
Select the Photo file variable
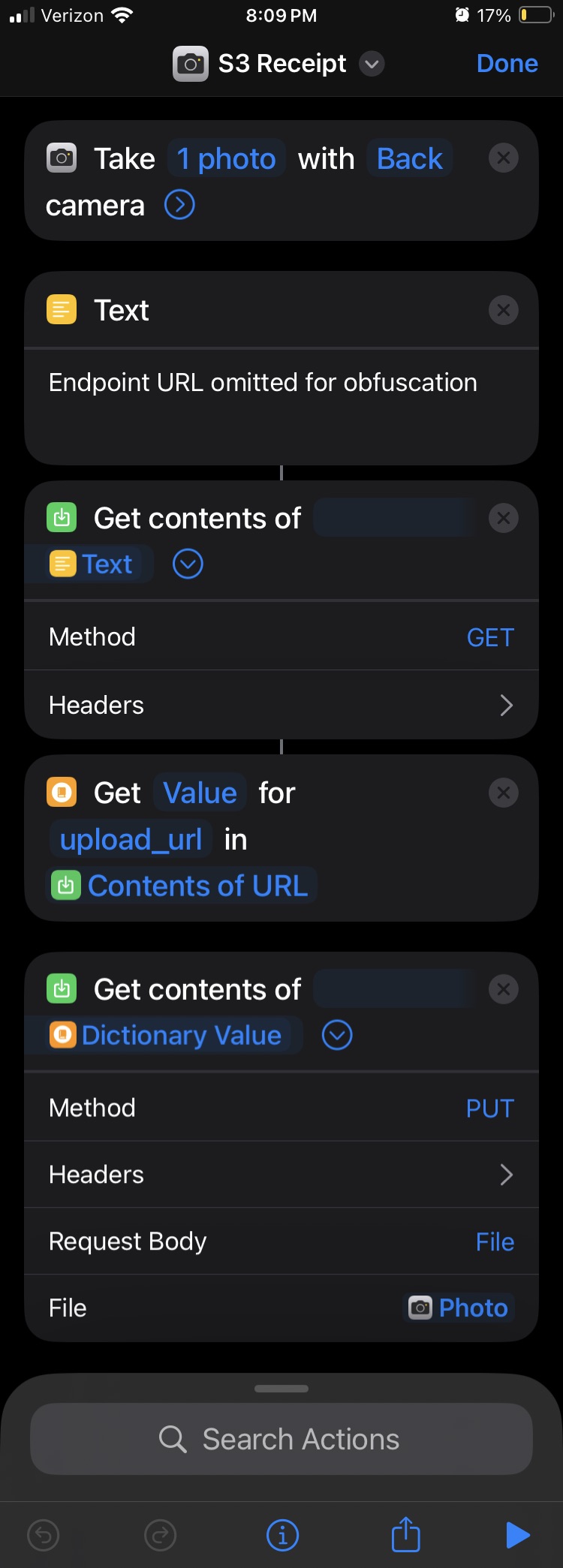(x=459, y=1308)
